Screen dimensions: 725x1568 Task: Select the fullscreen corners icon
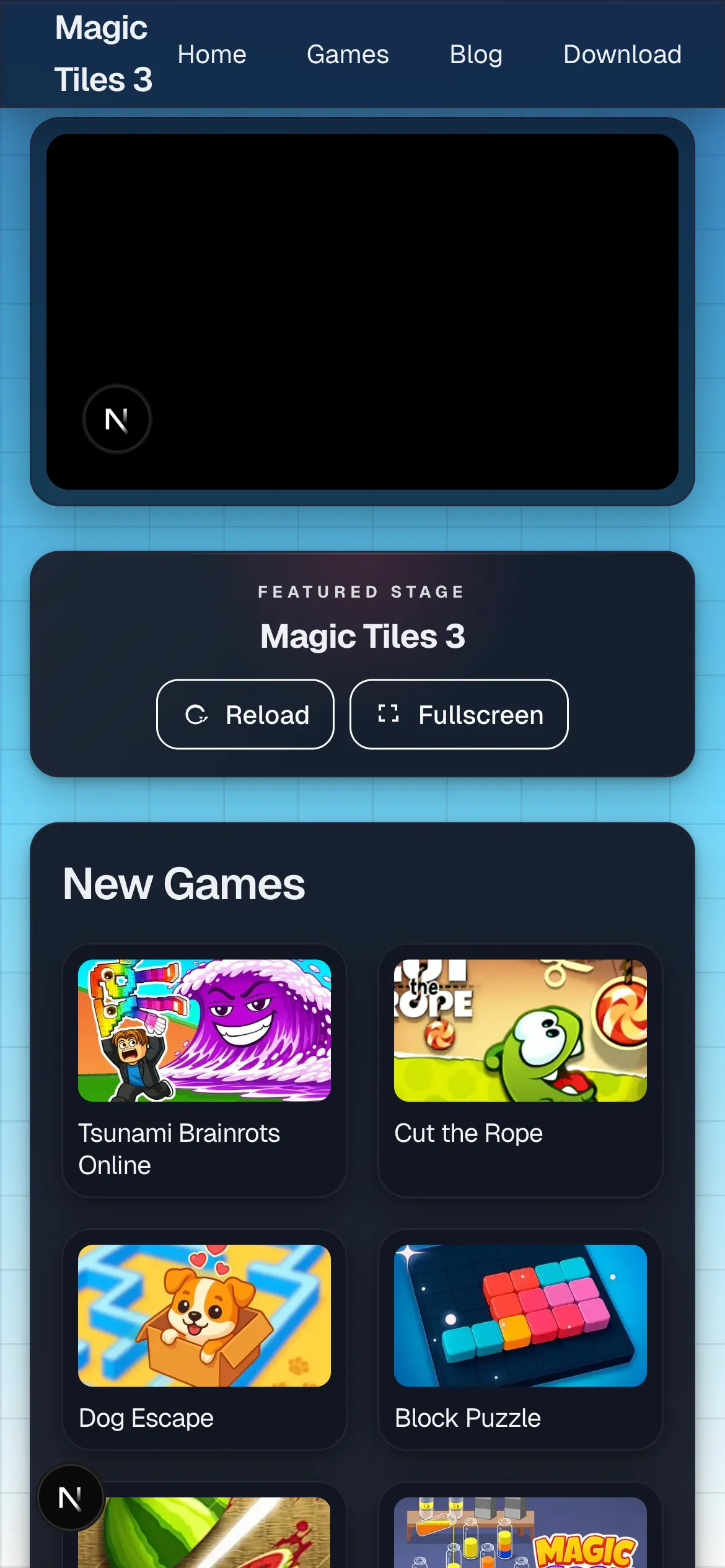coord(388,715)
